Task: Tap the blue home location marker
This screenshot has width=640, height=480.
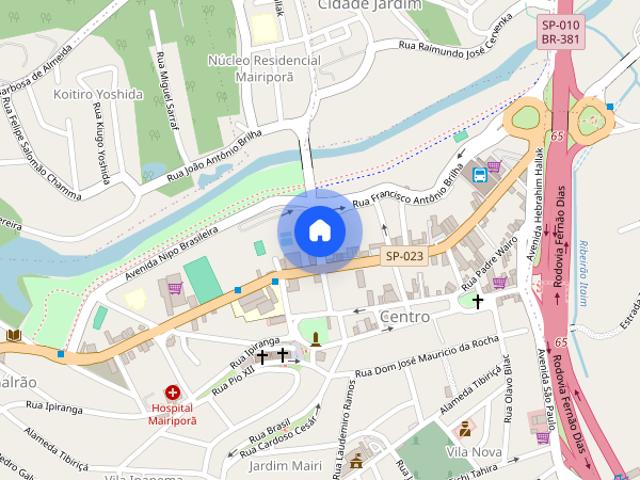Action: coord(319,231)
